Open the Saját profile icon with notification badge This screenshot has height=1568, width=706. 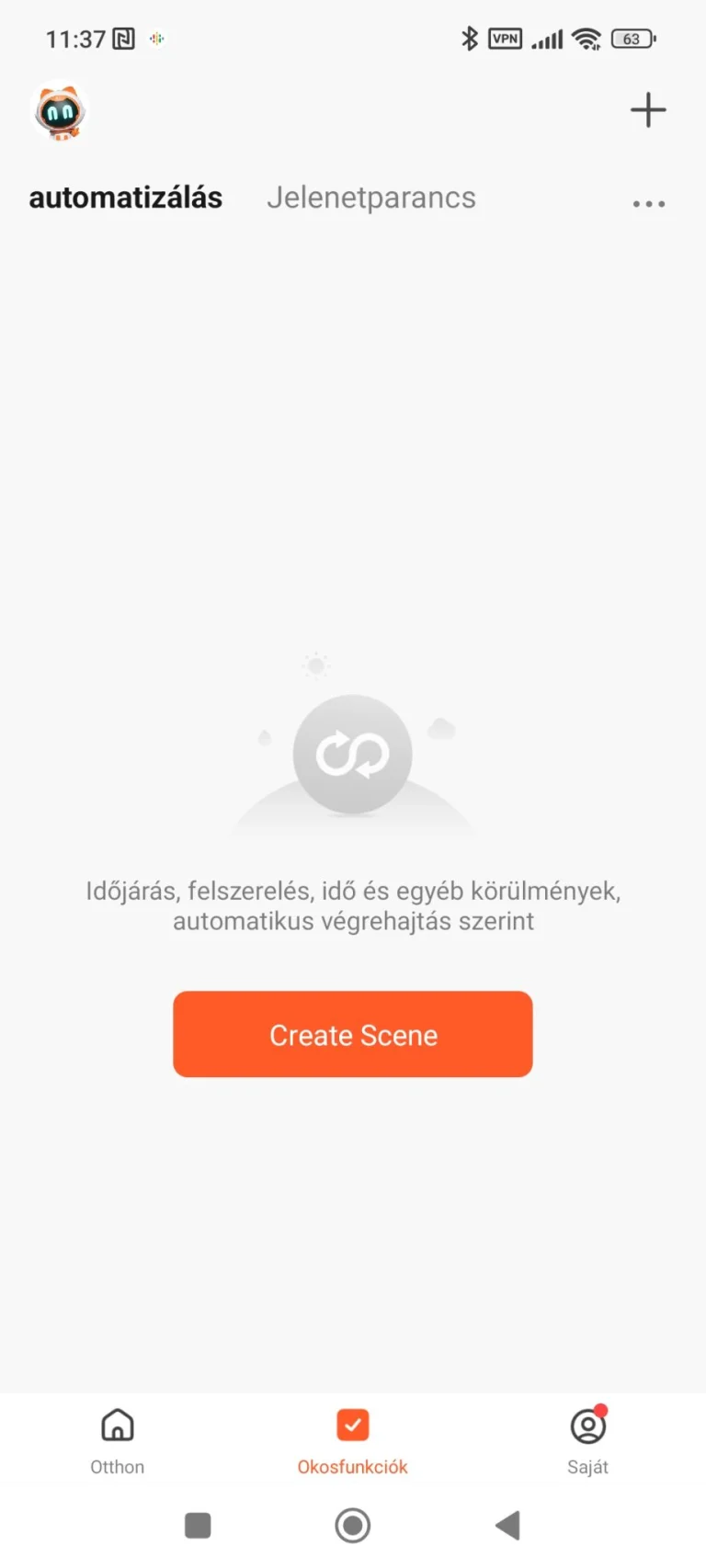[587, 1426]
